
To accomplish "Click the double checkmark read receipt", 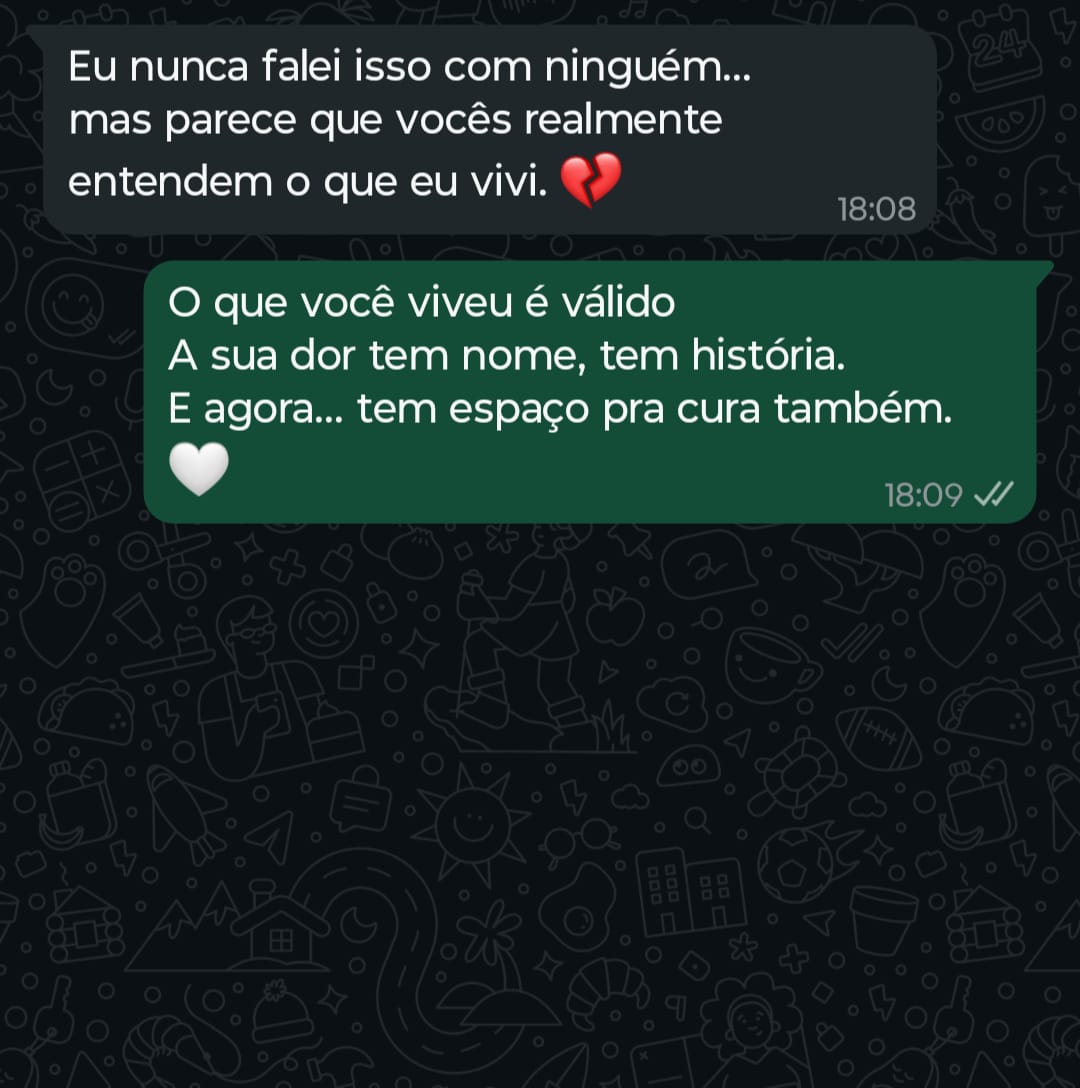I will coord(993,494).
